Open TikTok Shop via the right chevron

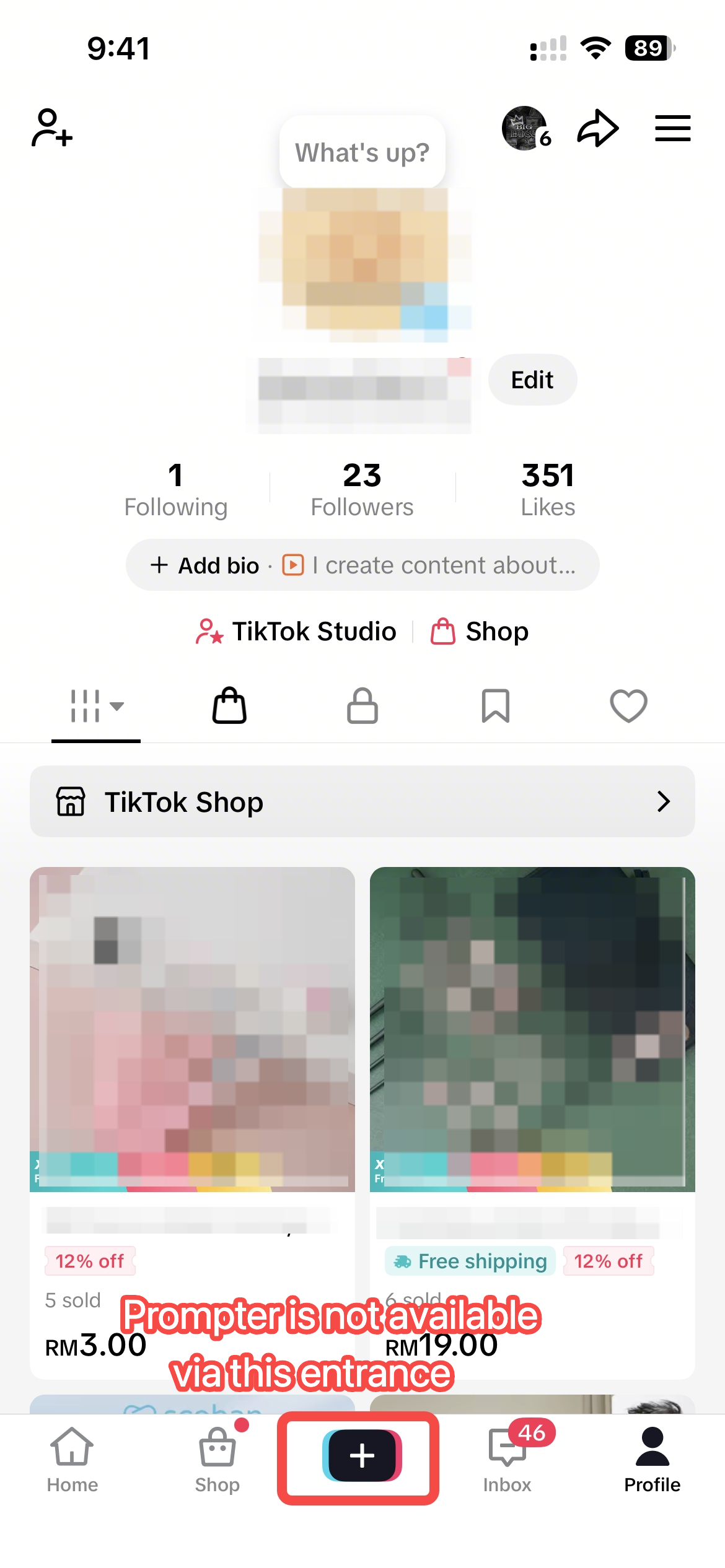point(662,801)
